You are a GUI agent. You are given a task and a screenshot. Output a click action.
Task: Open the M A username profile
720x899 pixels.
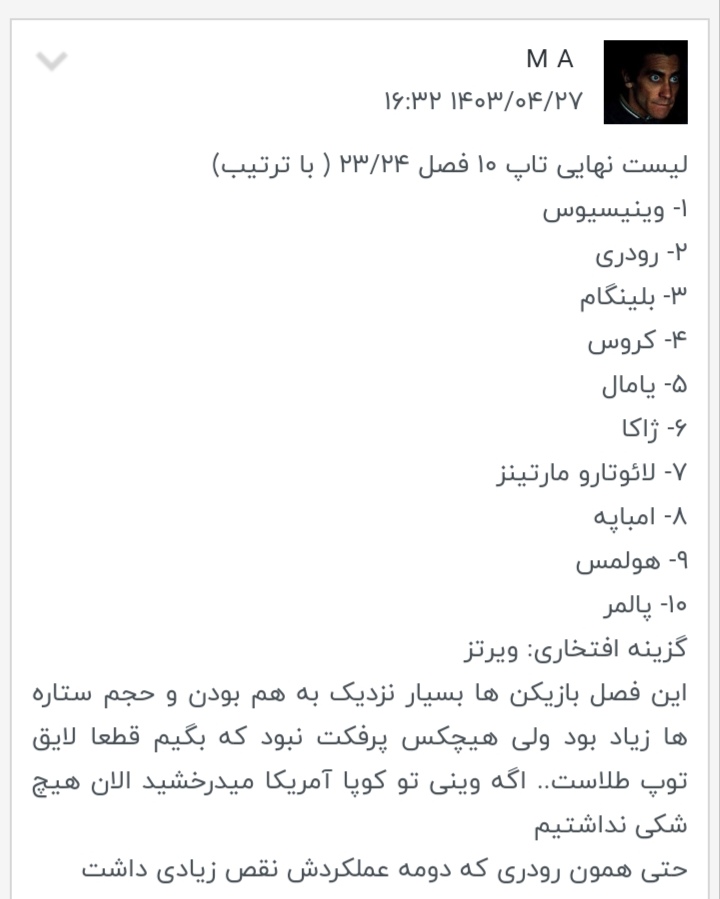550,60
